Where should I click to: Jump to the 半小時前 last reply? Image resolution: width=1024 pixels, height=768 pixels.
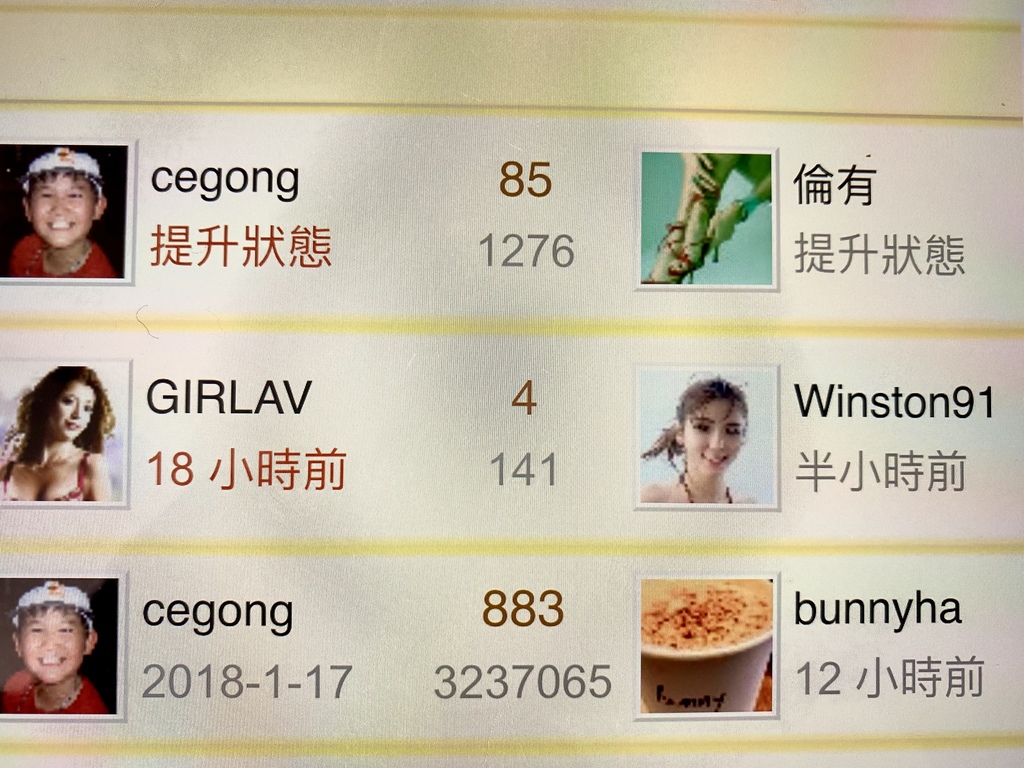880,472
